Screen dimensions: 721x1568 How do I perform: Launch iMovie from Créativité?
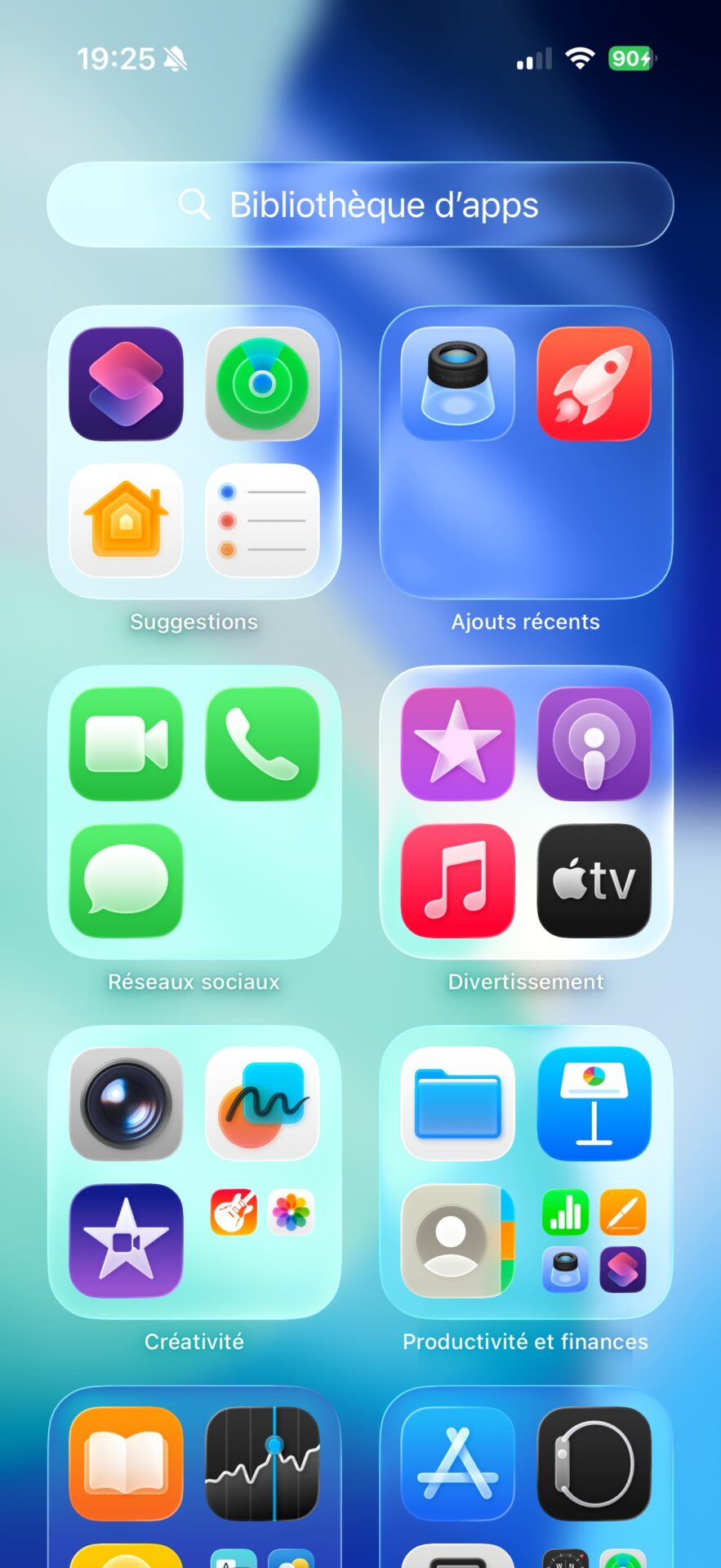point(126,1241)
